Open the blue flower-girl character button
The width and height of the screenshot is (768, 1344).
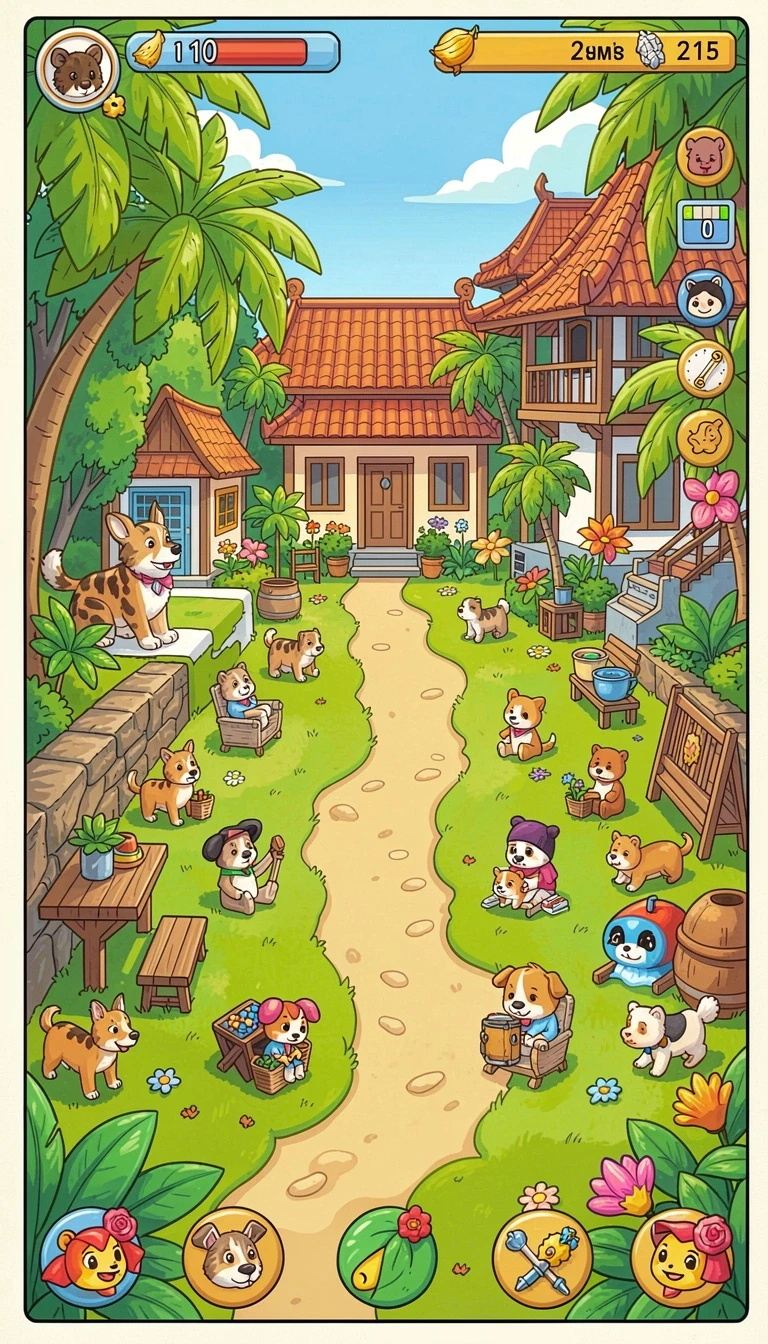(91, 1257)
